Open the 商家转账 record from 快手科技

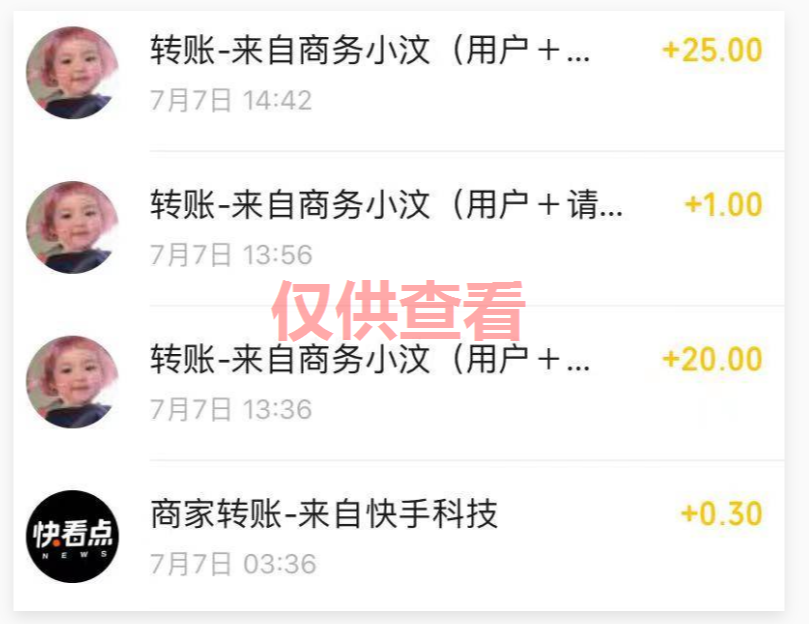(x=400, y=537)
